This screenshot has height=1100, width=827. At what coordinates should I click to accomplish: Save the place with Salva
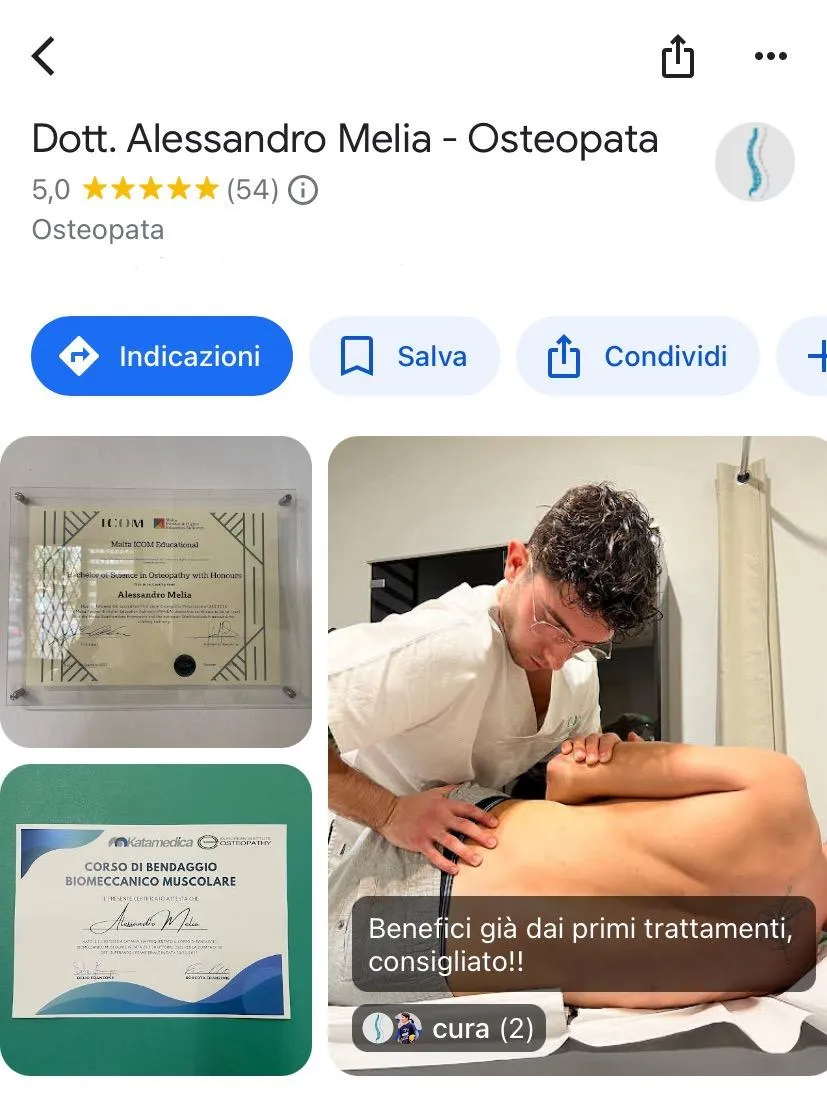click(404, 356)
